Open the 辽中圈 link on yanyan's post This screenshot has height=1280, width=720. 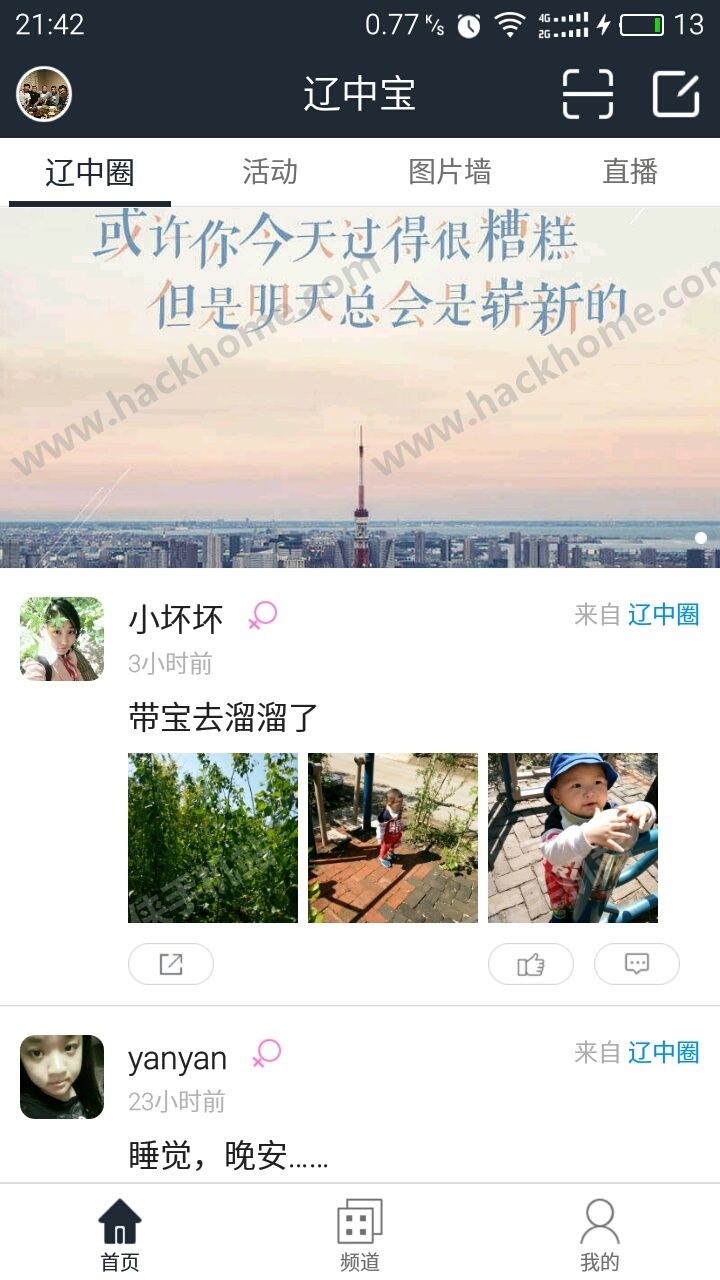pos(664,1052)
